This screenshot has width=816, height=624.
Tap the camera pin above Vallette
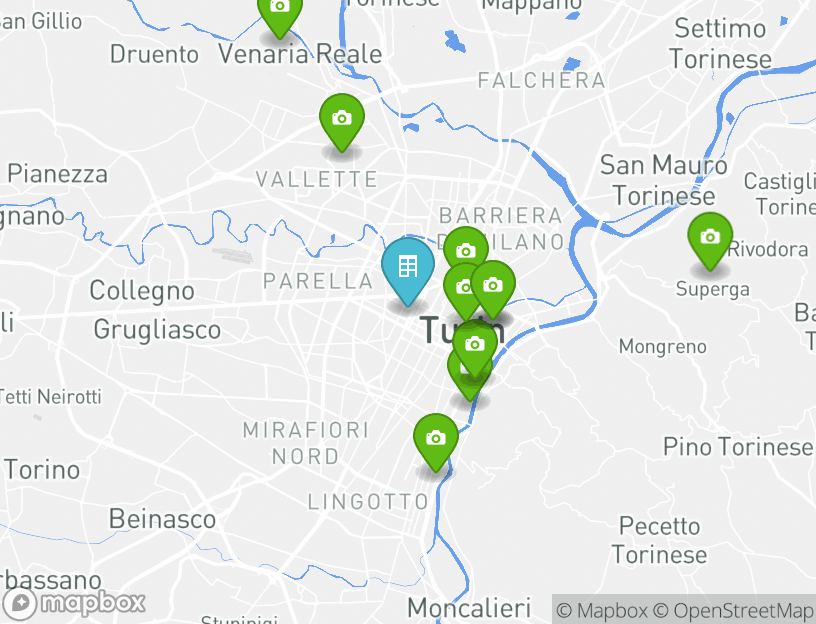pyautogui.click(x=342, y=119)
